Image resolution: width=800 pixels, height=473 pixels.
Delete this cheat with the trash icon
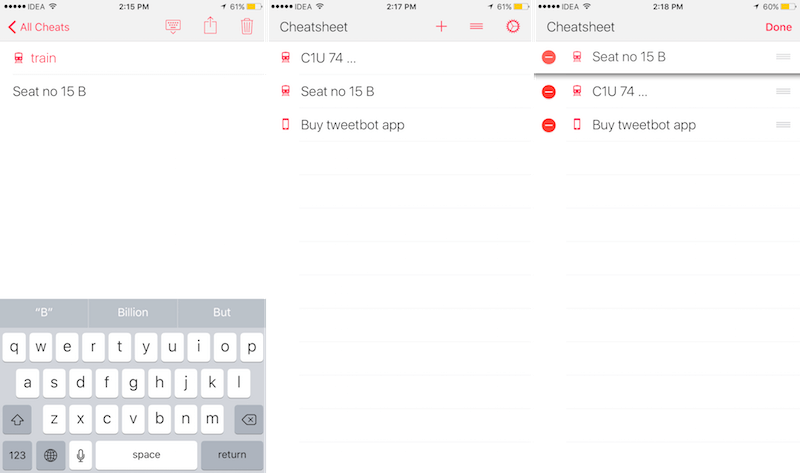click(247, 27)
